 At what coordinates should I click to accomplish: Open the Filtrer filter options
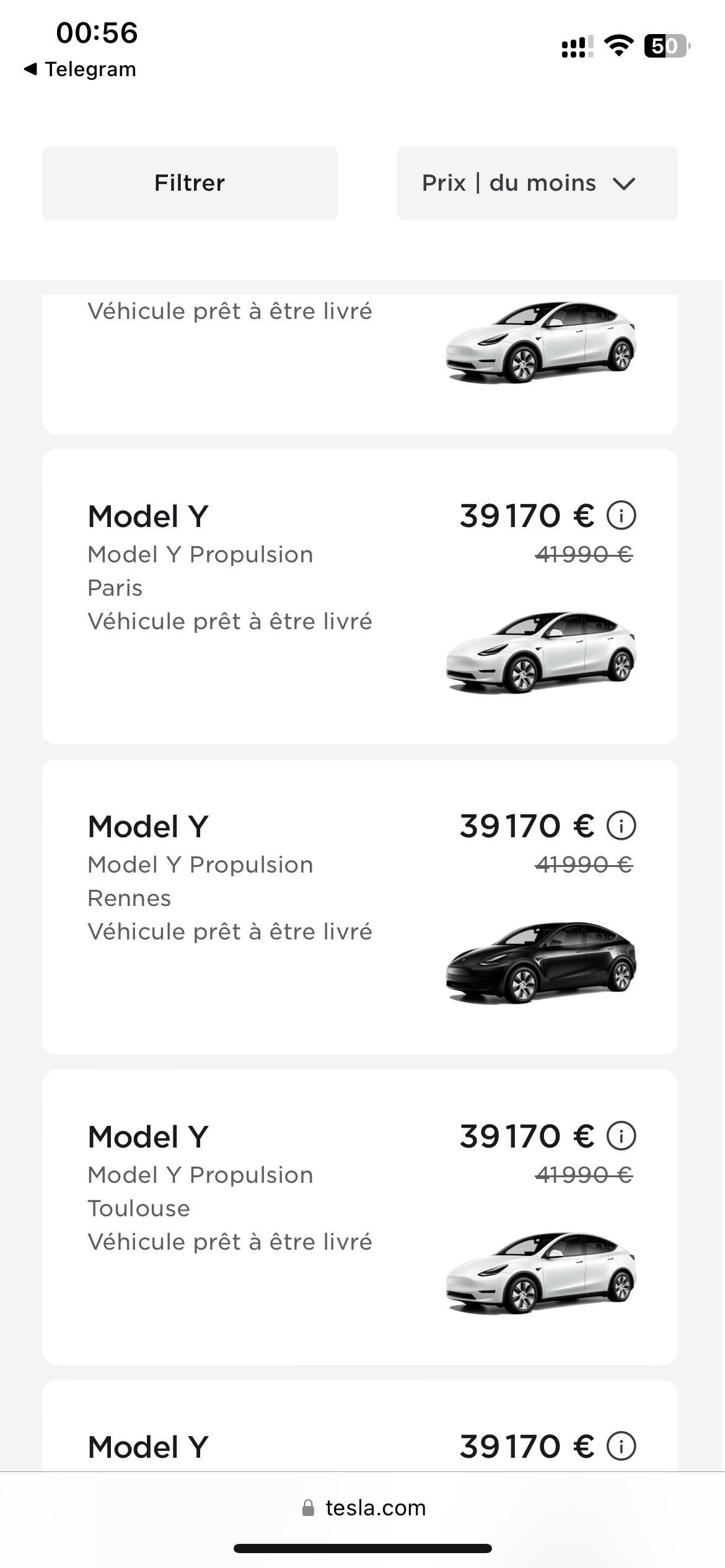[x=190, y=183]
